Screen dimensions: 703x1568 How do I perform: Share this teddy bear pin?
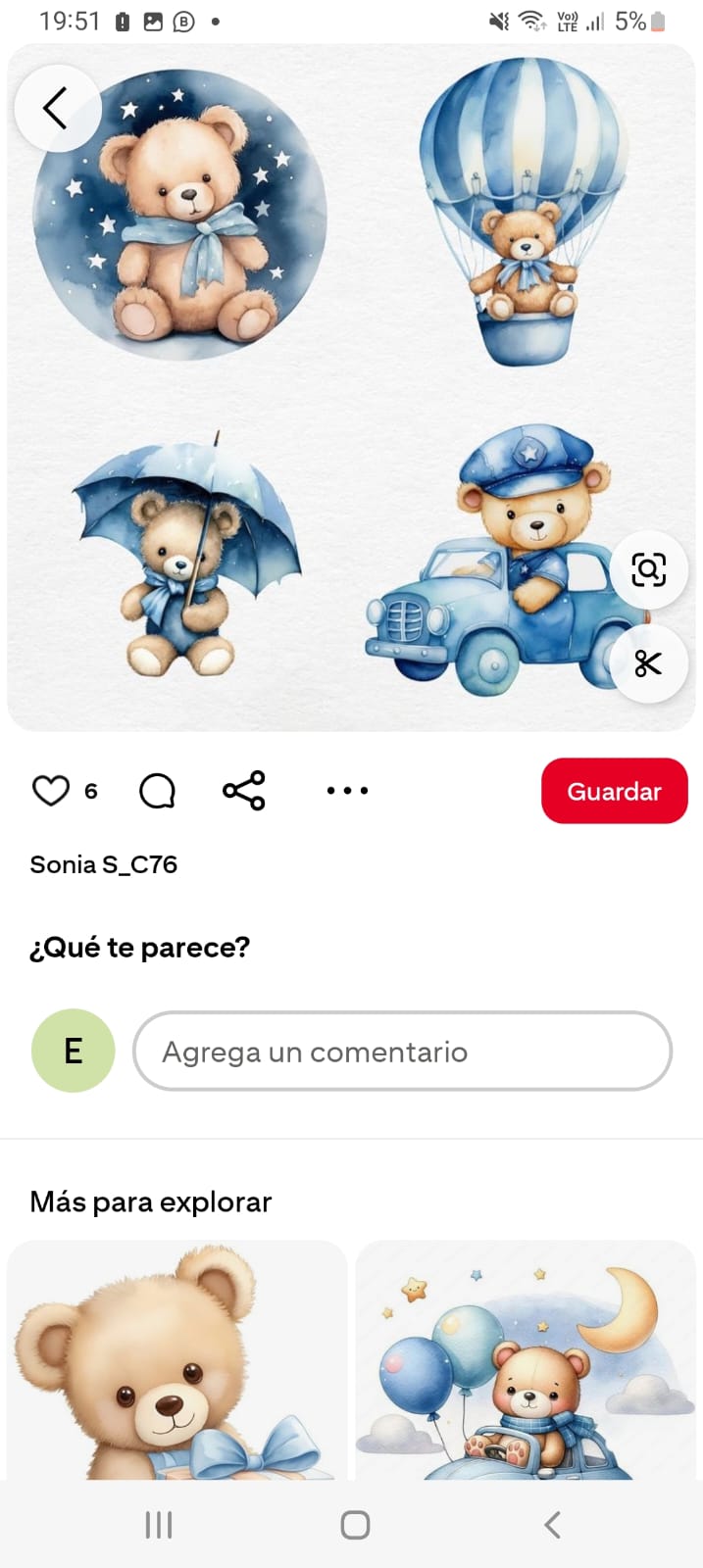click(x=244, y=790)
